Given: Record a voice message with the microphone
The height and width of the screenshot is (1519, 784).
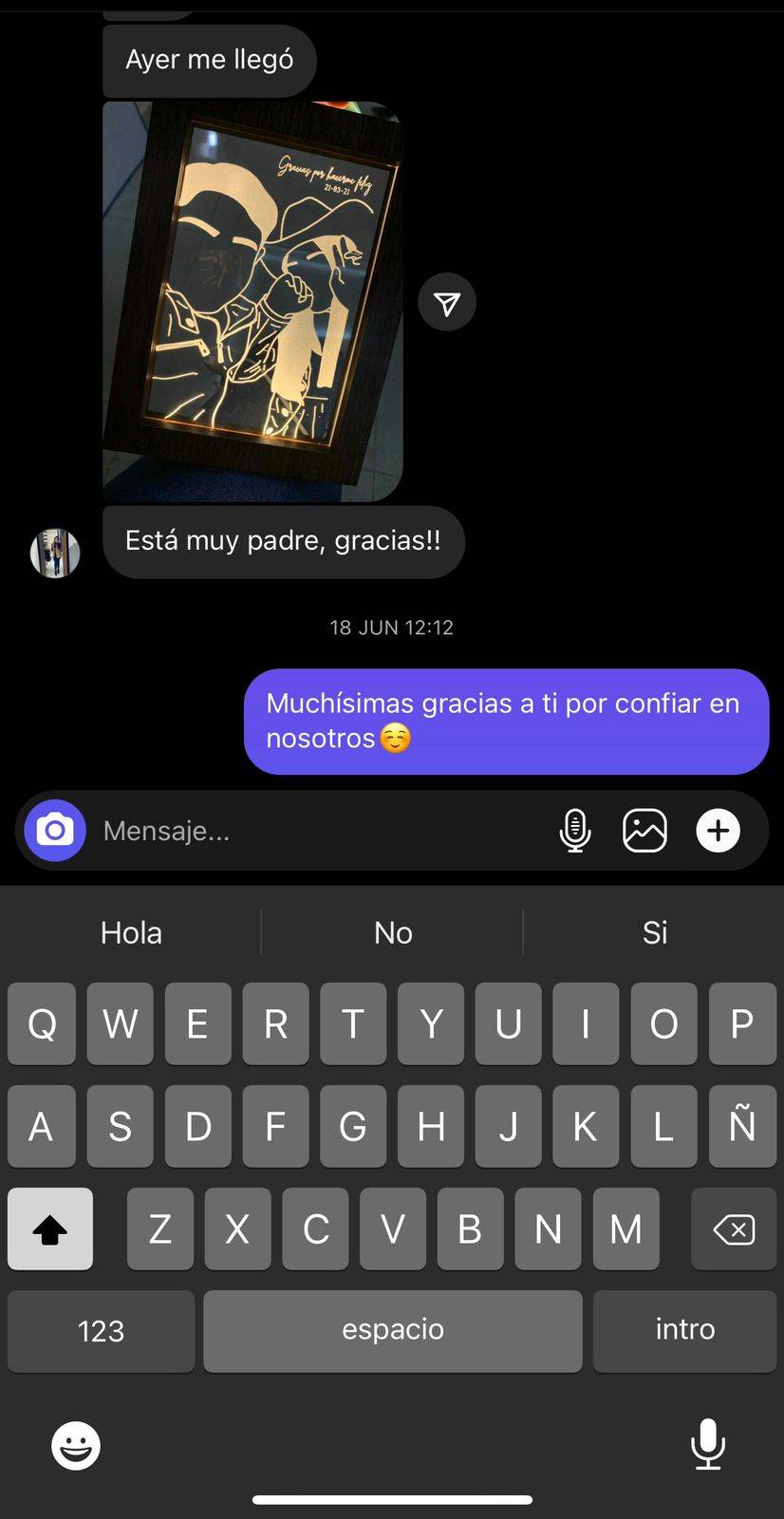Looking at the screenshot, I should click(575, 831).
